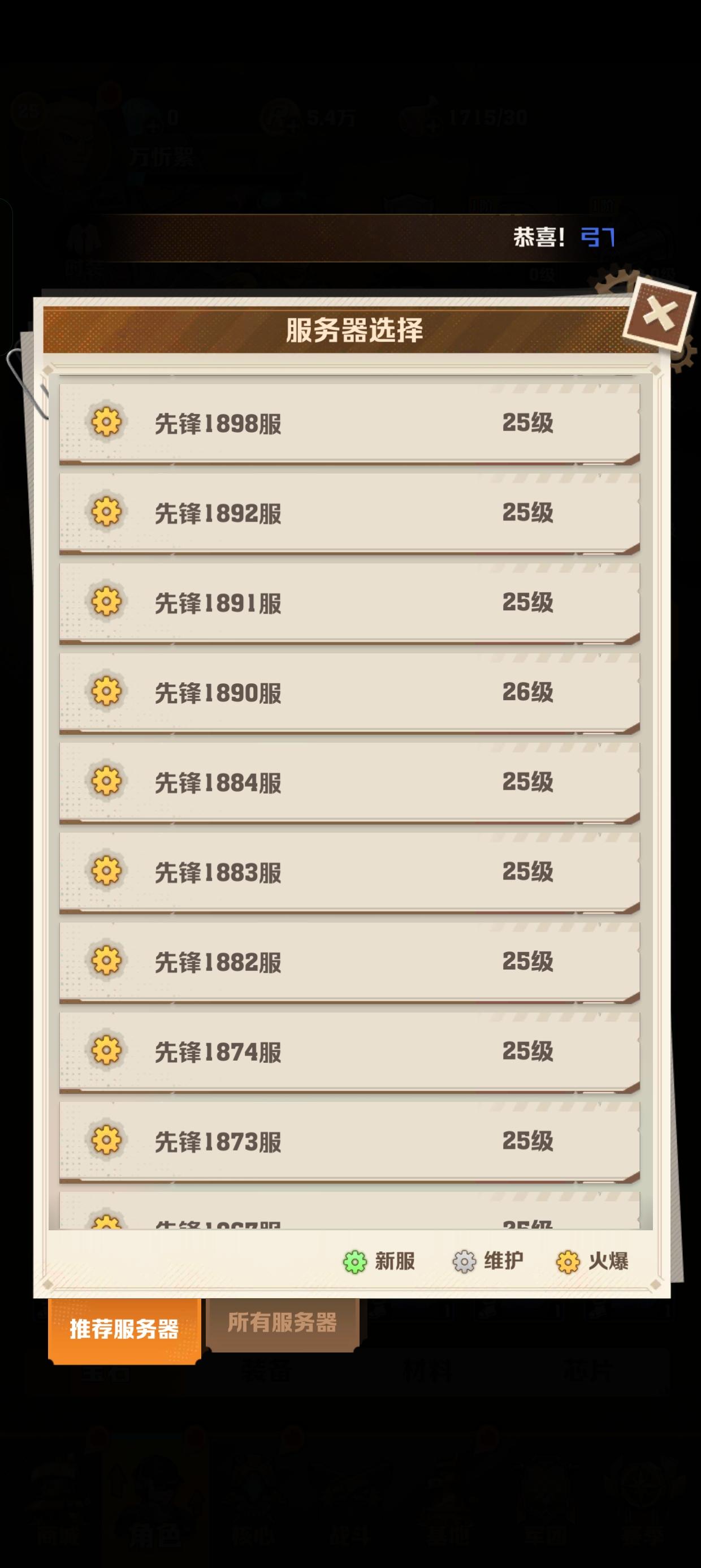Viewport: 701px width, 1568px height.
Task: Choose the 26级 server 先锋1890服
Action: (350, 693)
